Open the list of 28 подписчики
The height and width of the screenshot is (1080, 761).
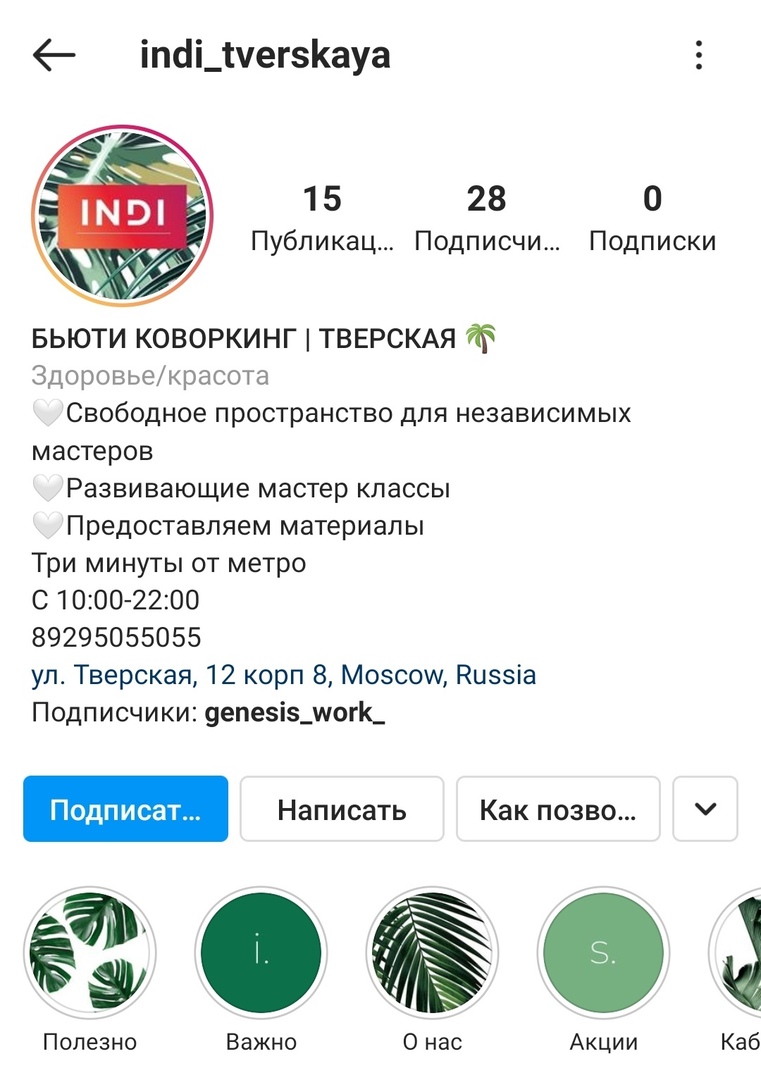(487, 217)
